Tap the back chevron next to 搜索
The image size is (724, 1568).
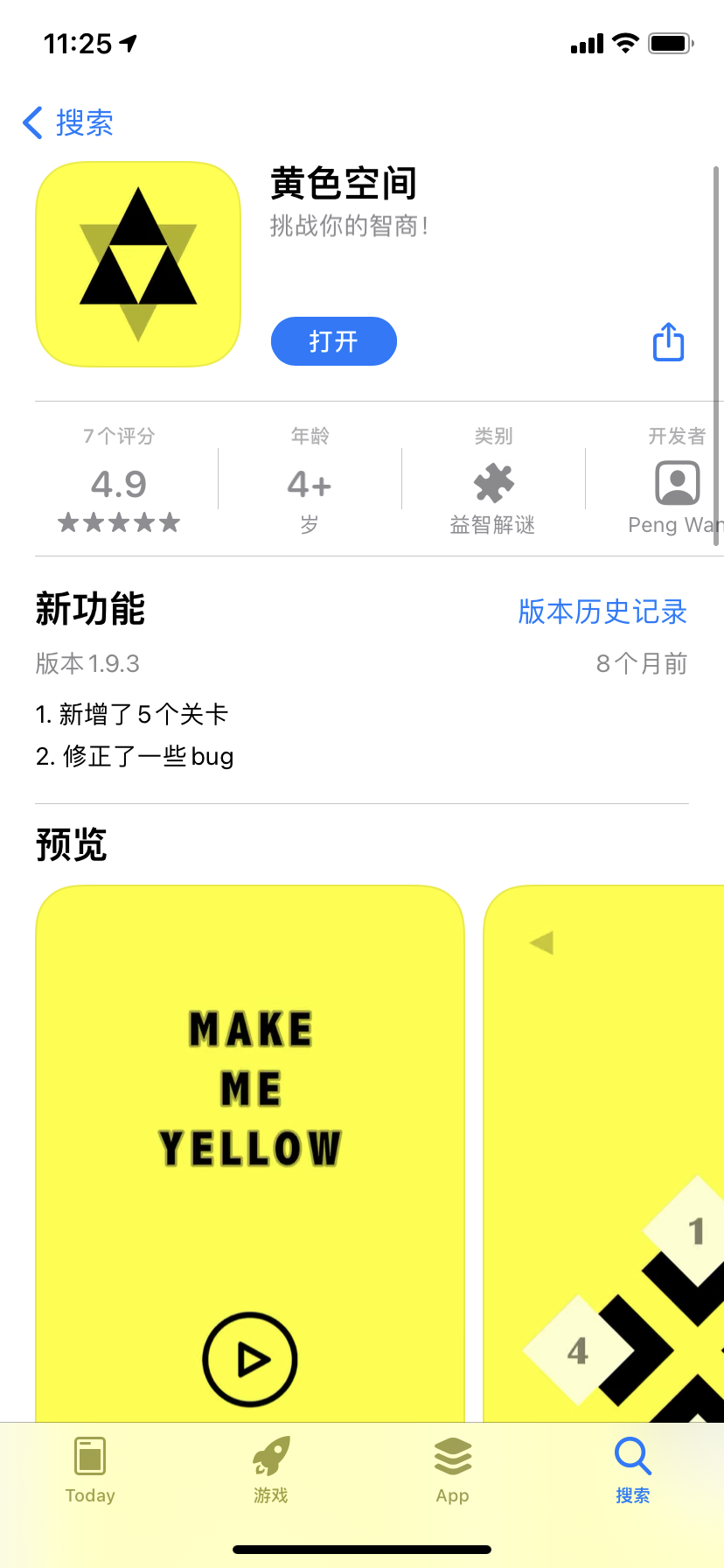32,122
